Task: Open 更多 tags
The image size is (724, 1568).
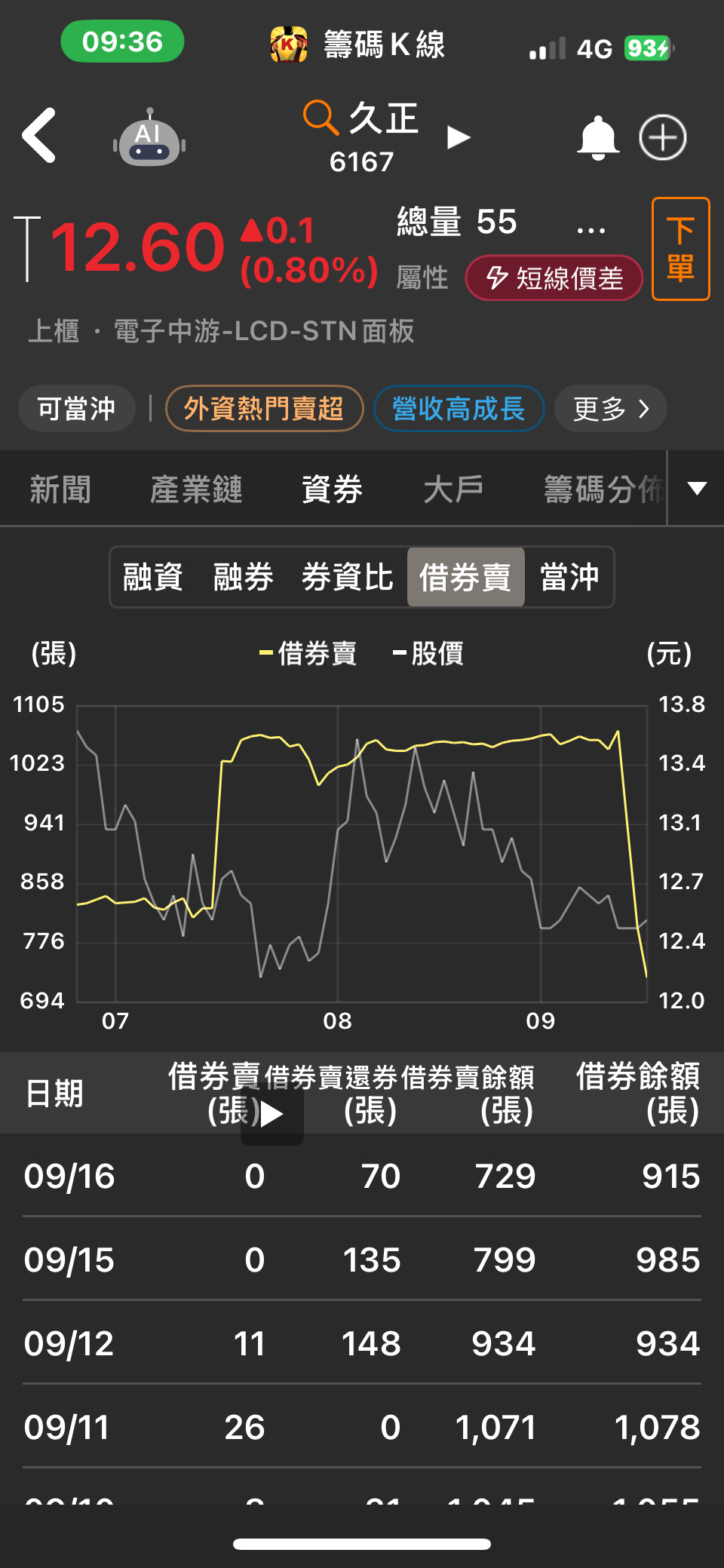Action: click(x=611, y=409)
